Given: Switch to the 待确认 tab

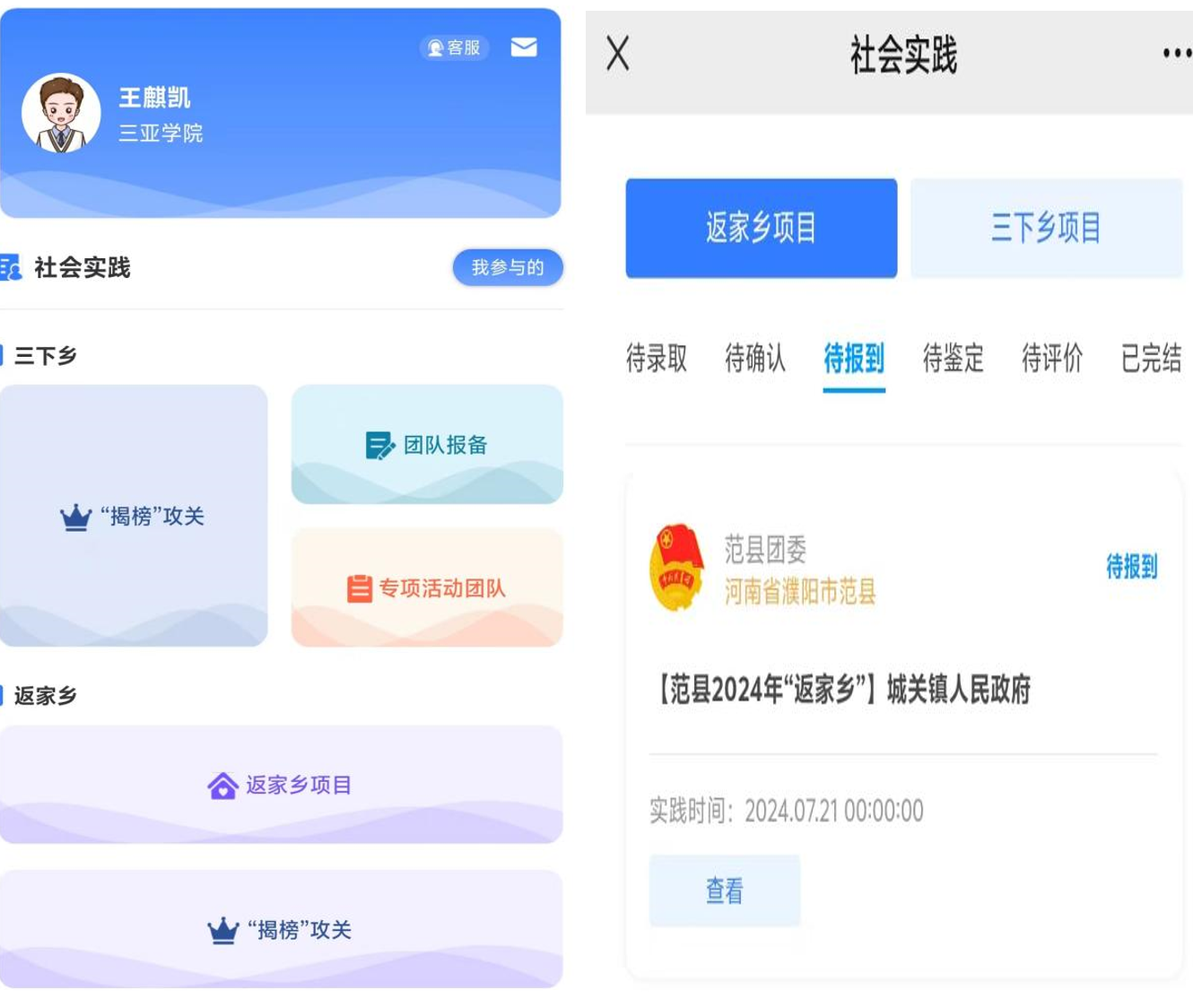Looking at the screenshot, I should [755, 359].
